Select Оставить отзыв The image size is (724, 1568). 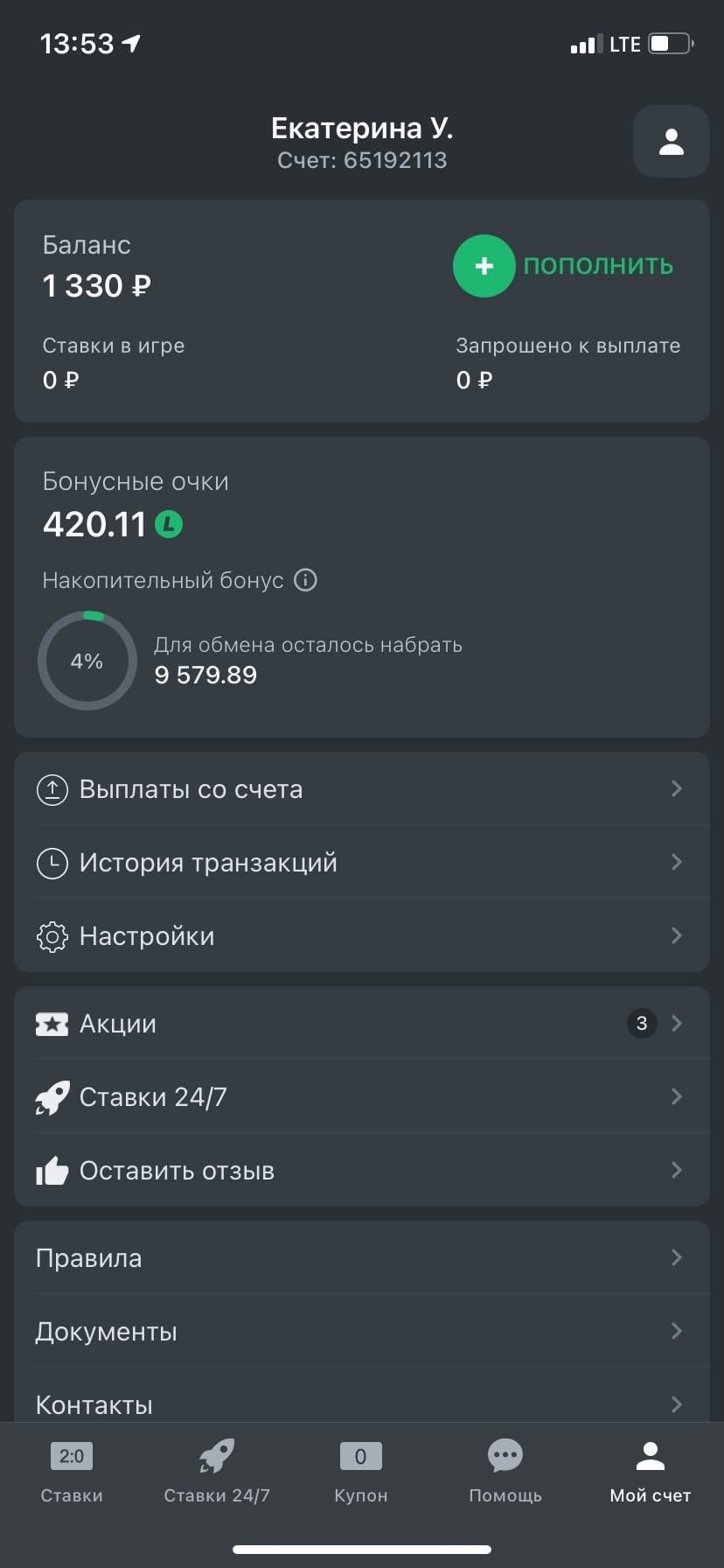[361, 1171]
